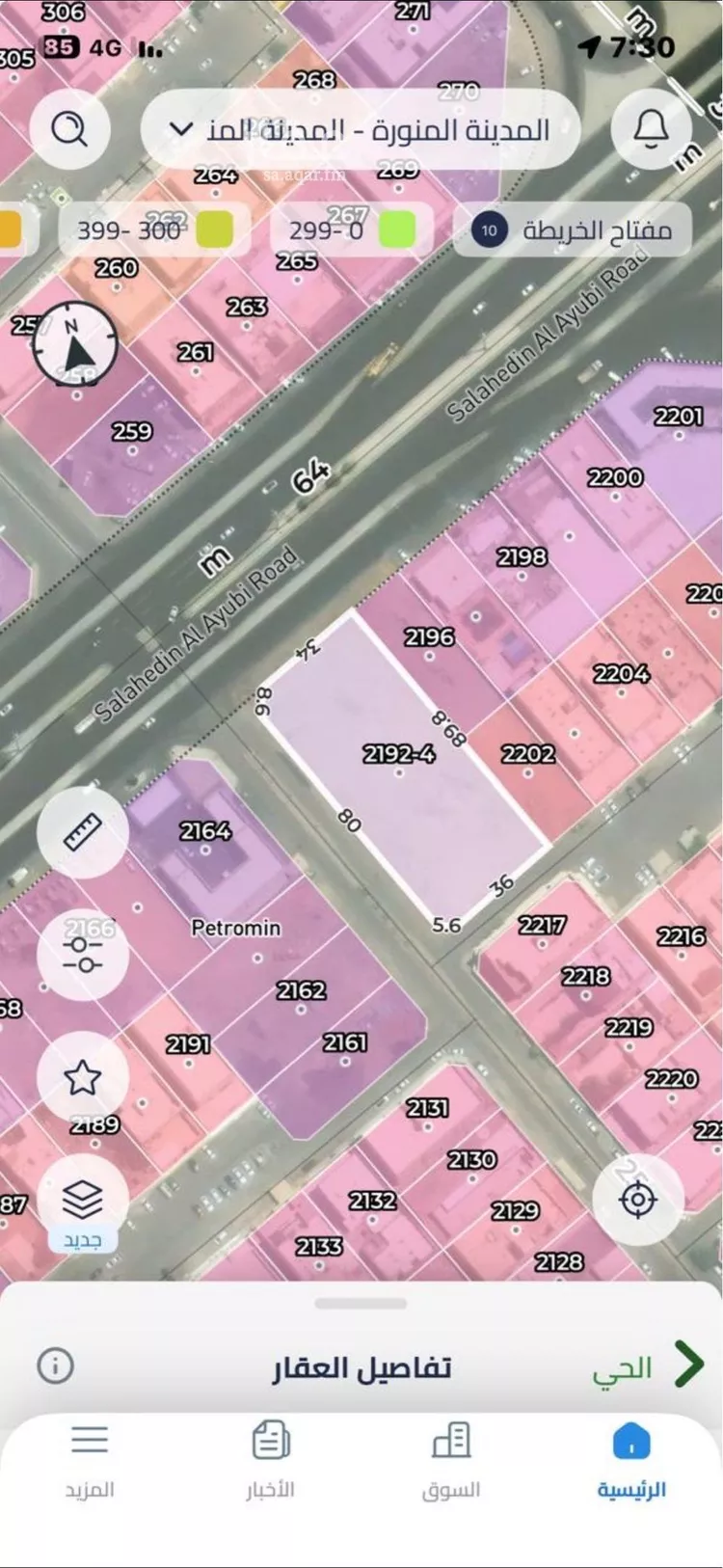Open the green neighborhood arrow link
The width and height of the screenshot is (723, 1568).
tap(688, 1364)
